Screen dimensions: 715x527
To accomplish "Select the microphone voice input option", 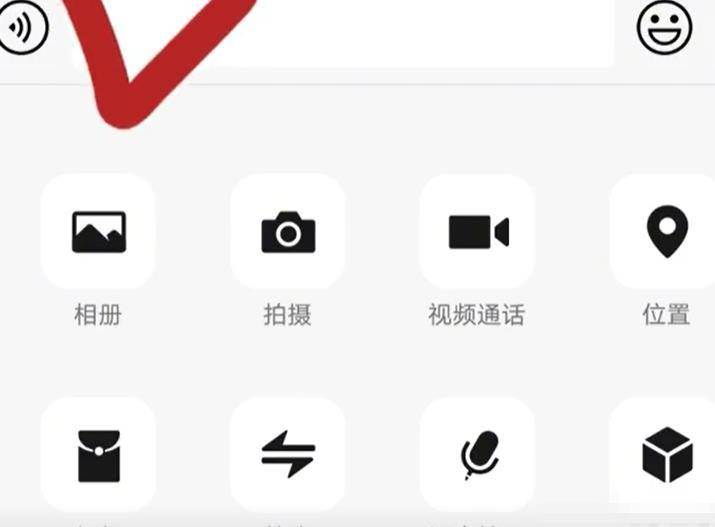I will click(477, 455).
